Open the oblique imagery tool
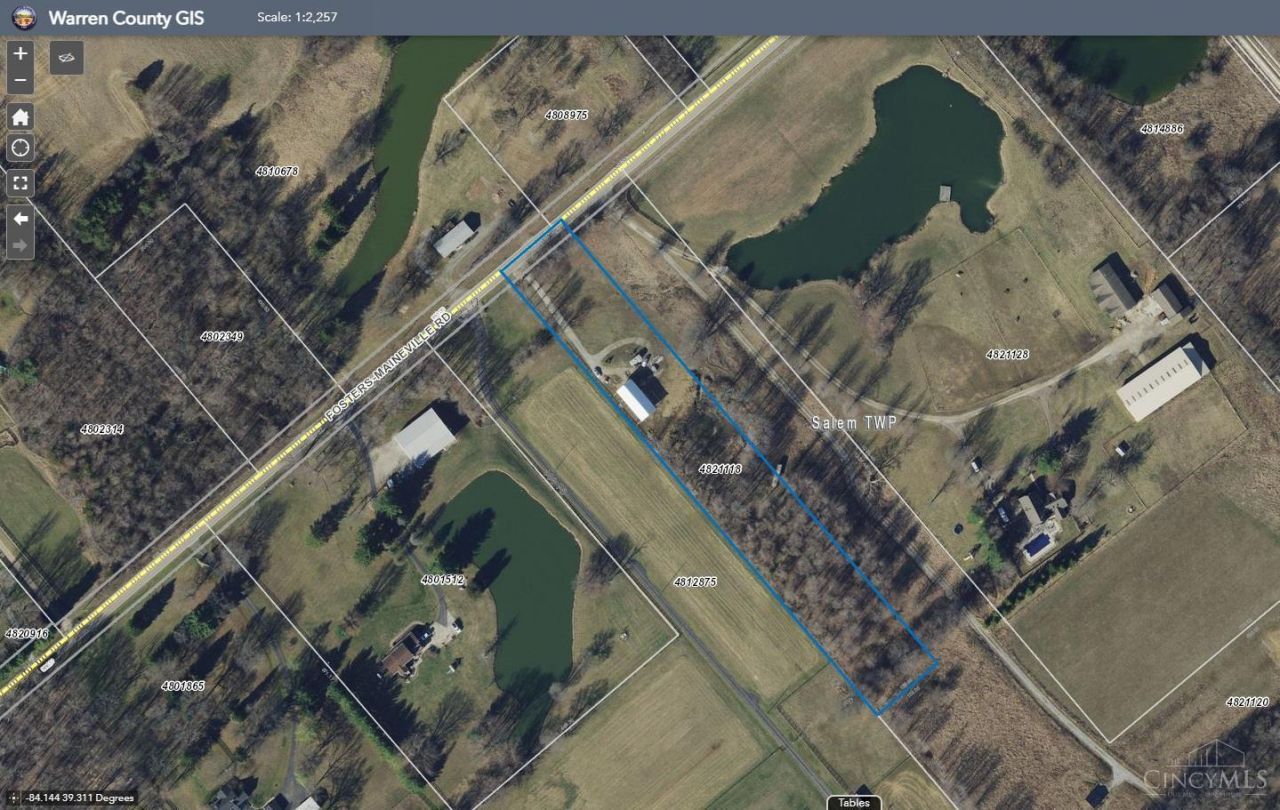Viewport: 1280px width, 810px height. (67, 57)
